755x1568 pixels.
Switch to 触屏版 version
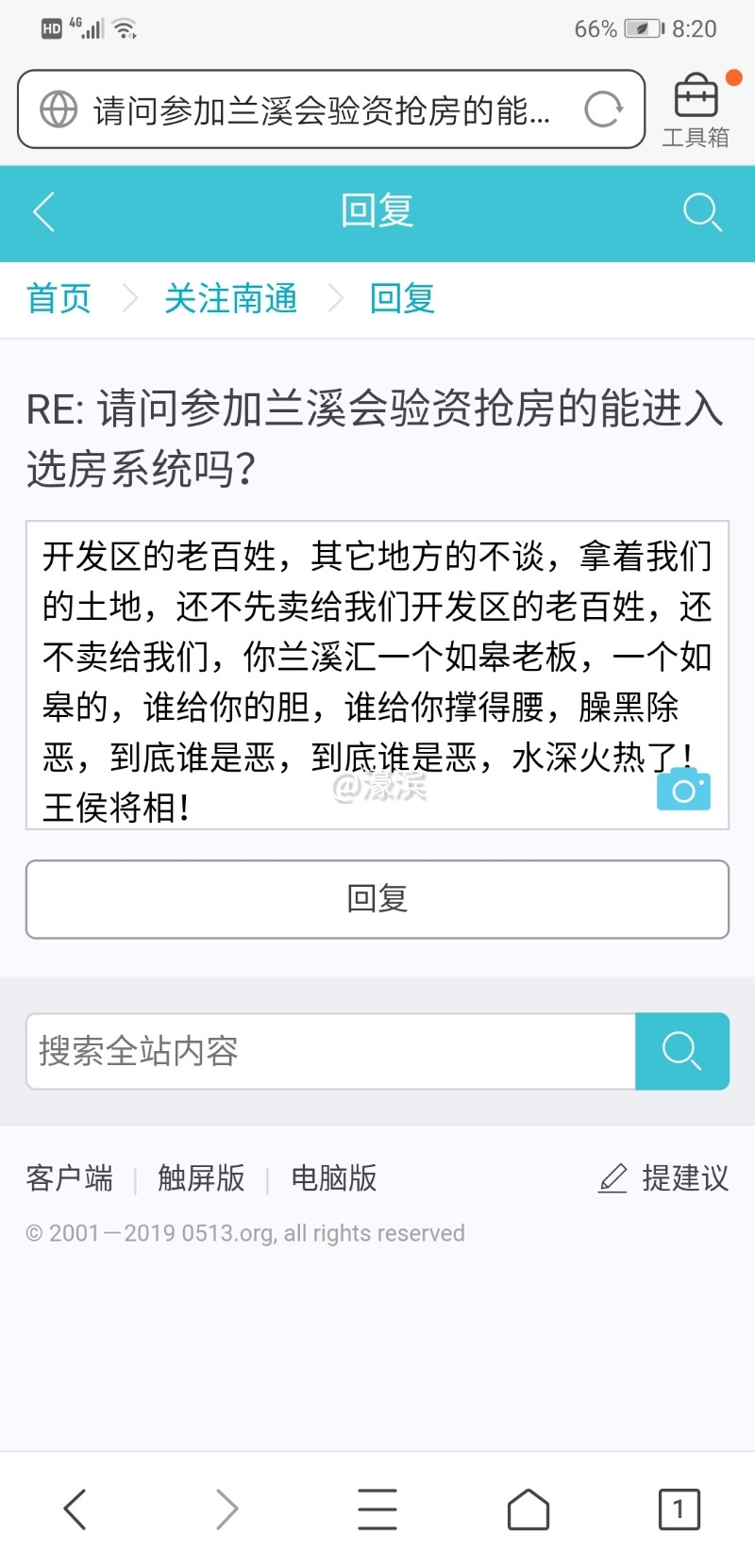tap(201, 1178)
